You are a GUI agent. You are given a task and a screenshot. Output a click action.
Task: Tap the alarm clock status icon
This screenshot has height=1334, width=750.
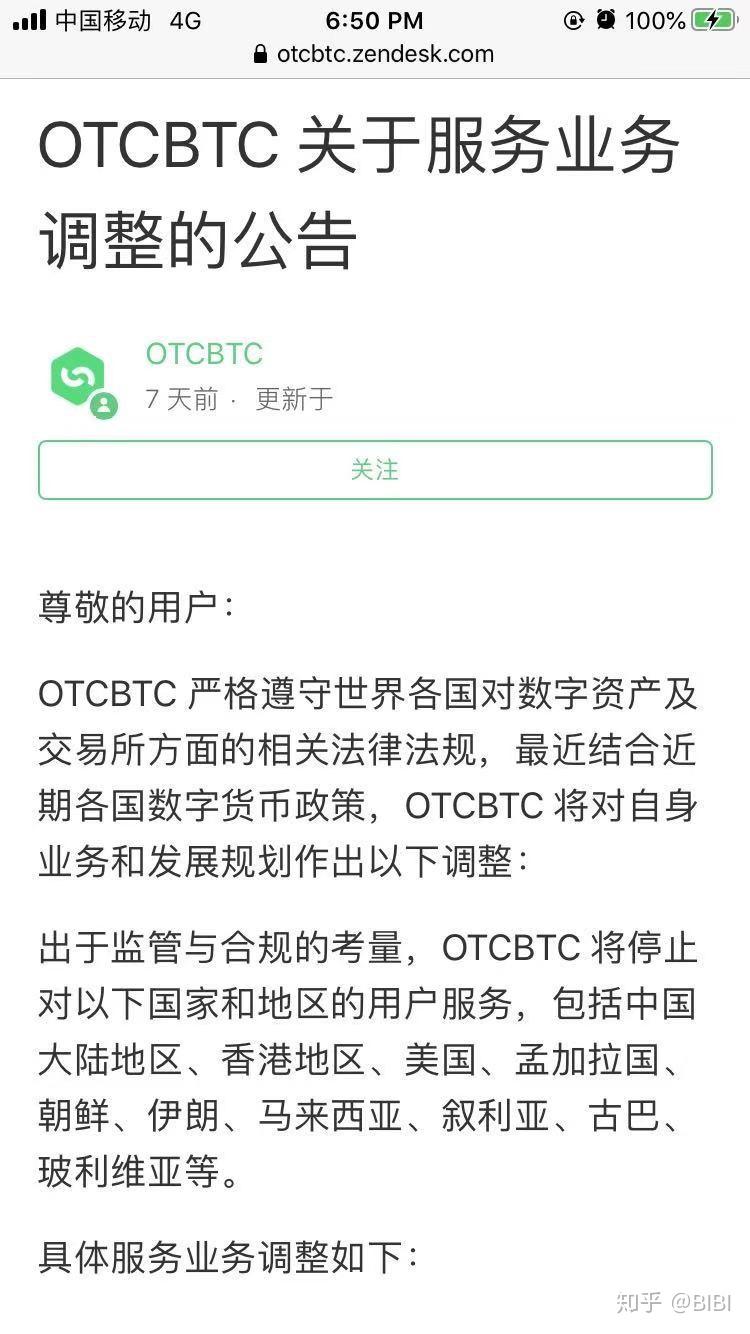coord(608,19)
